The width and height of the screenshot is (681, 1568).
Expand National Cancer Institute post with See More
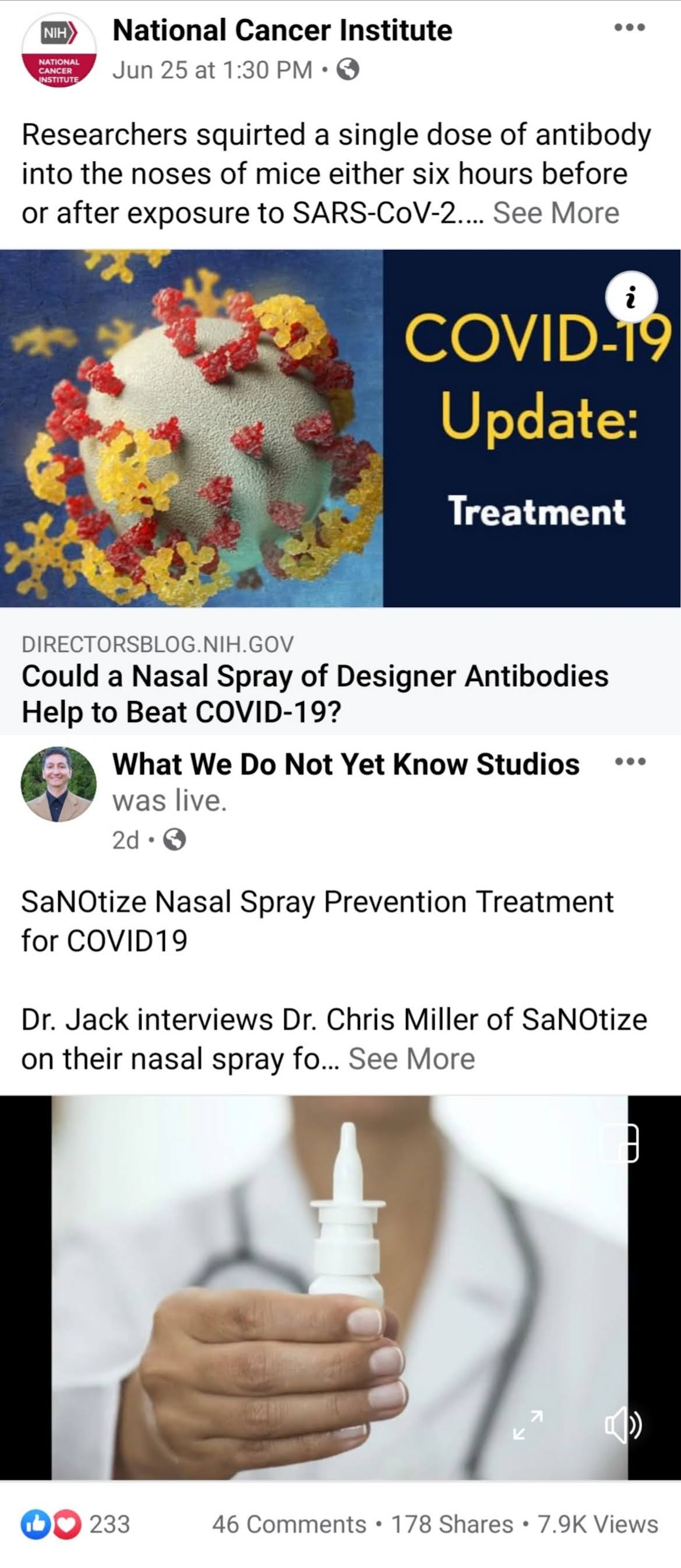555,213
